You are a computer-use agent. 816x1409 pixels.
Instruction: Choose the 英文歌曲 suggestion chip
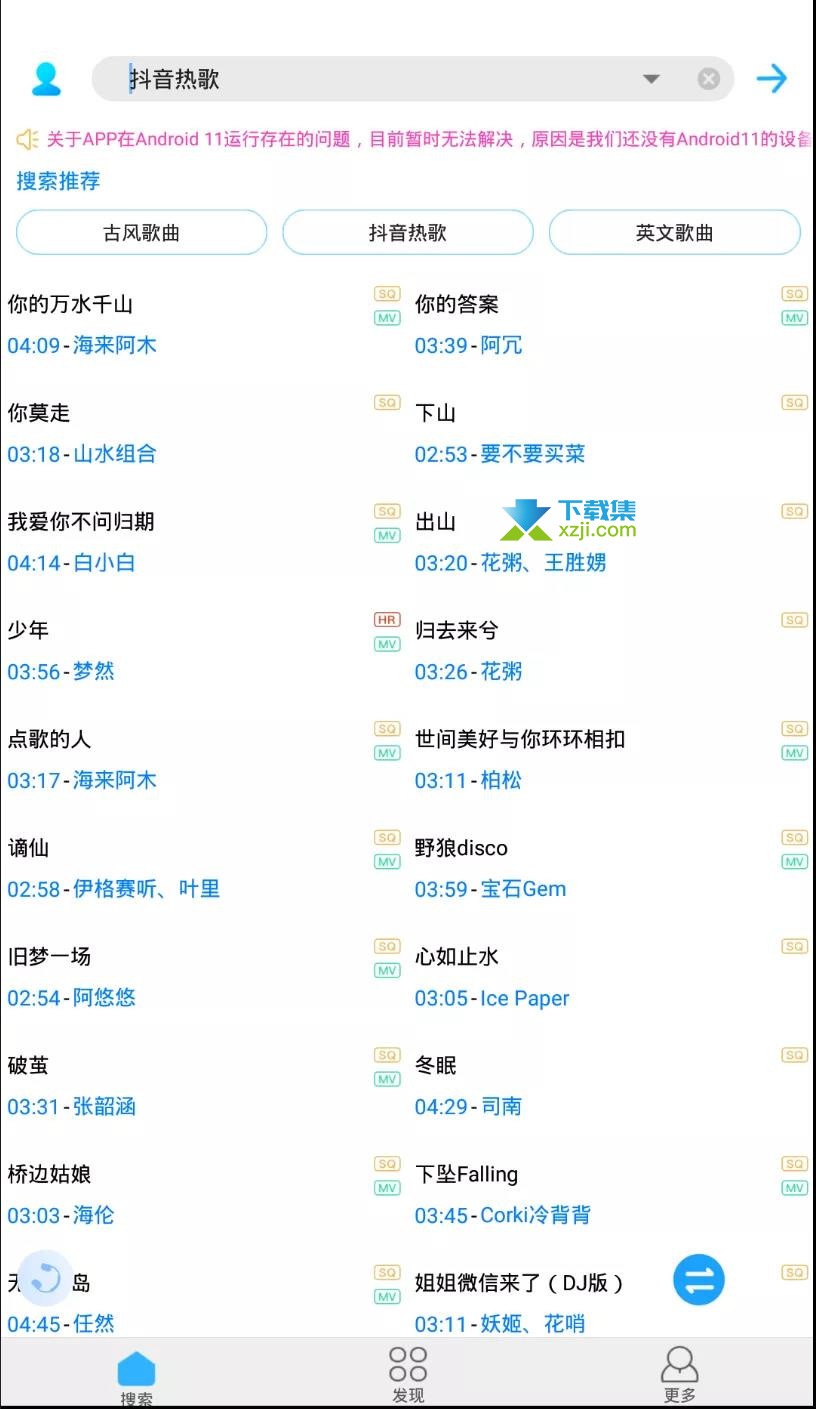point(675,233)
